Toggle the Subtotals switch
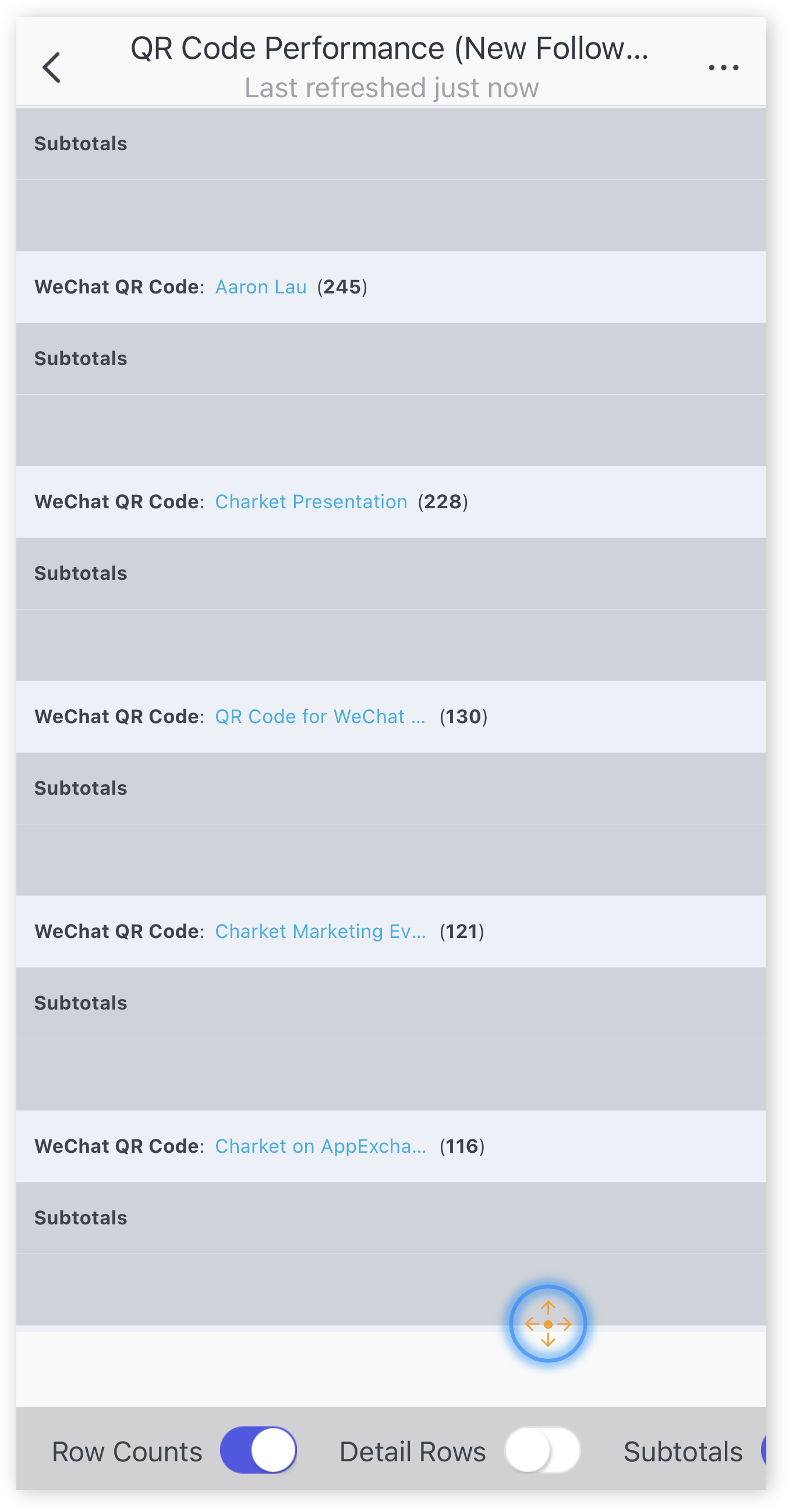Image resolution: width=789 pixels, height=1512 pixels. (x=763, y=1450)
